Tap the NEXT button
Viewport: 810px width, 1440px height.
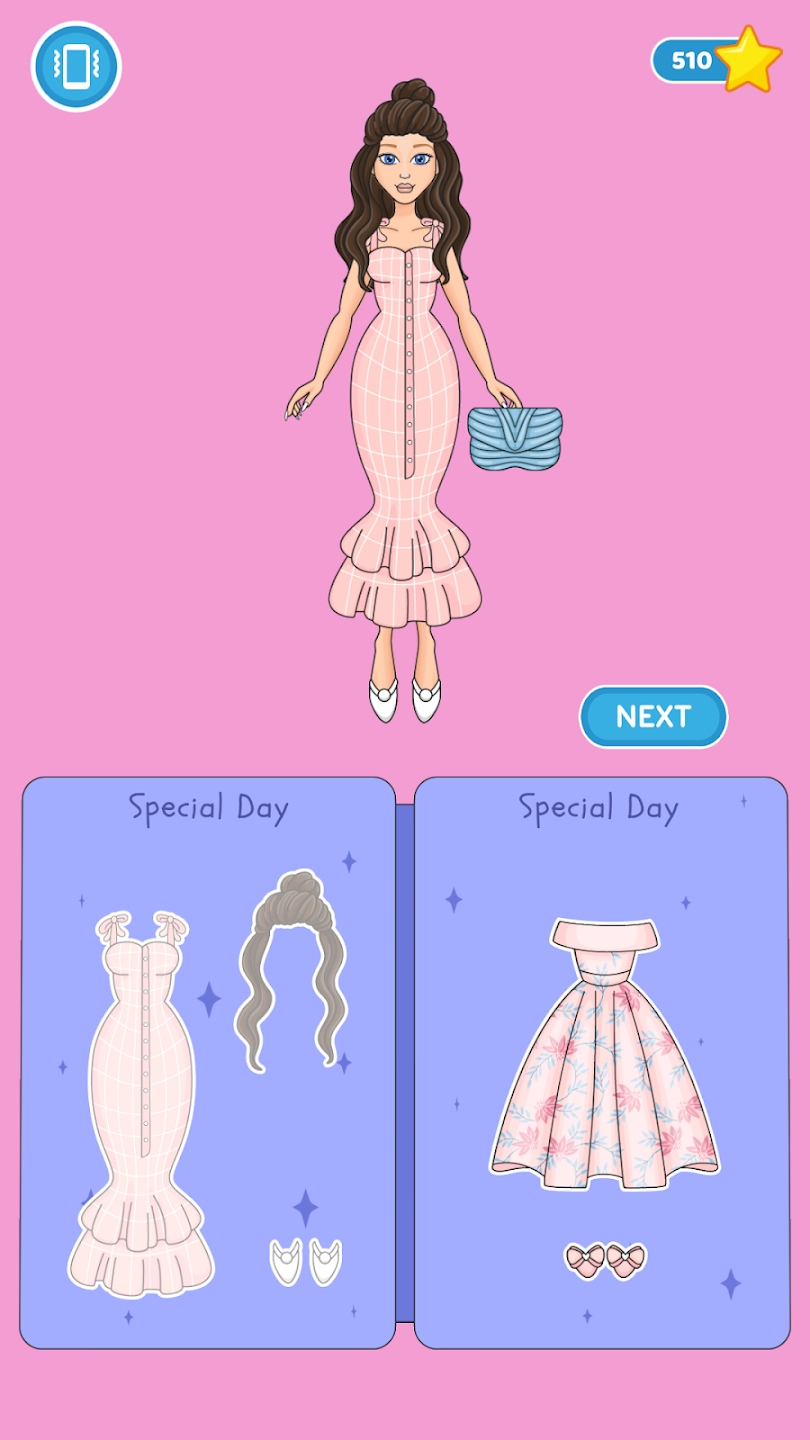click(x=653, y=716)
